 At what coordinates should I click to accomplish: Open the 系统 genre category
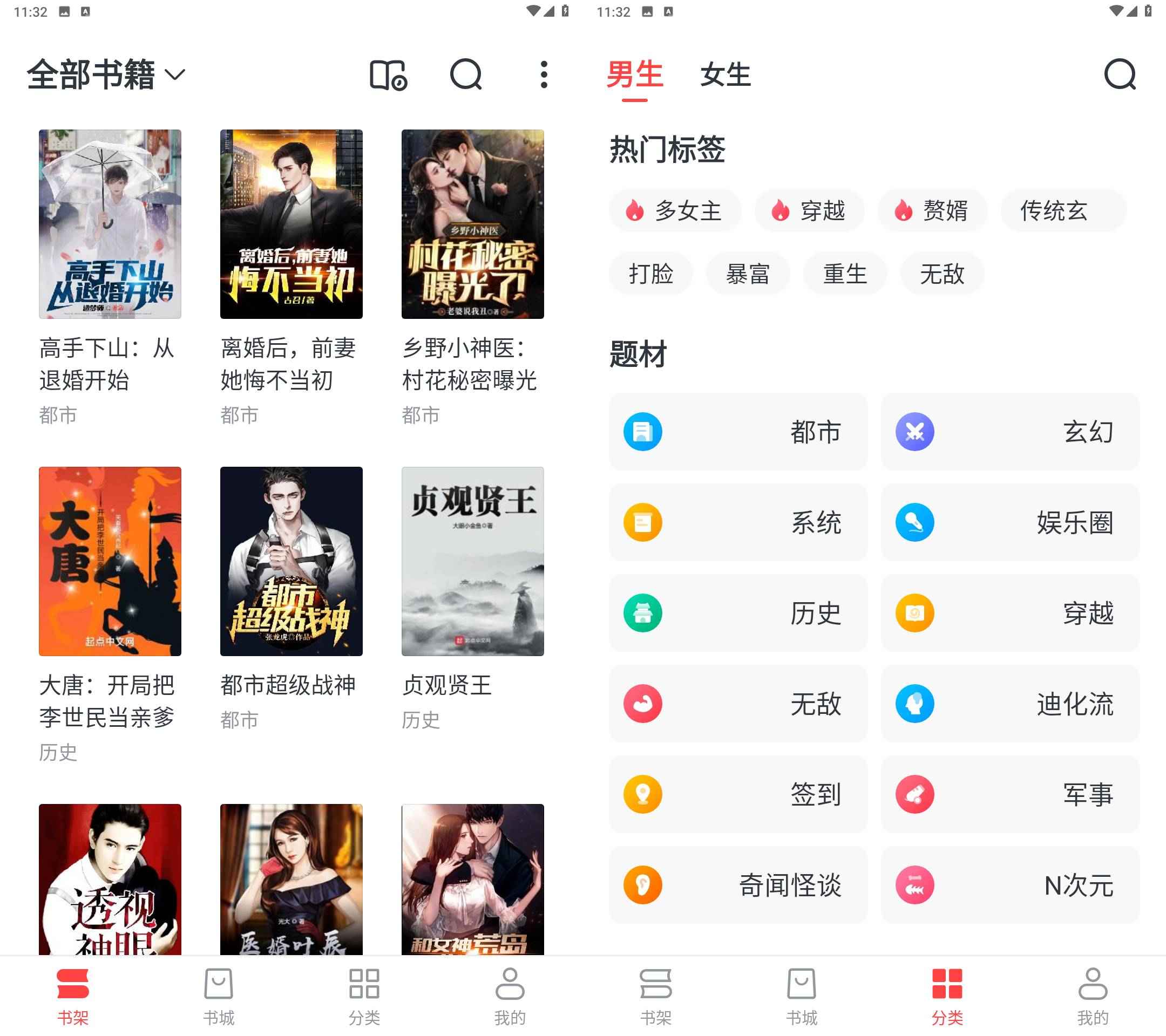(737, 522)
